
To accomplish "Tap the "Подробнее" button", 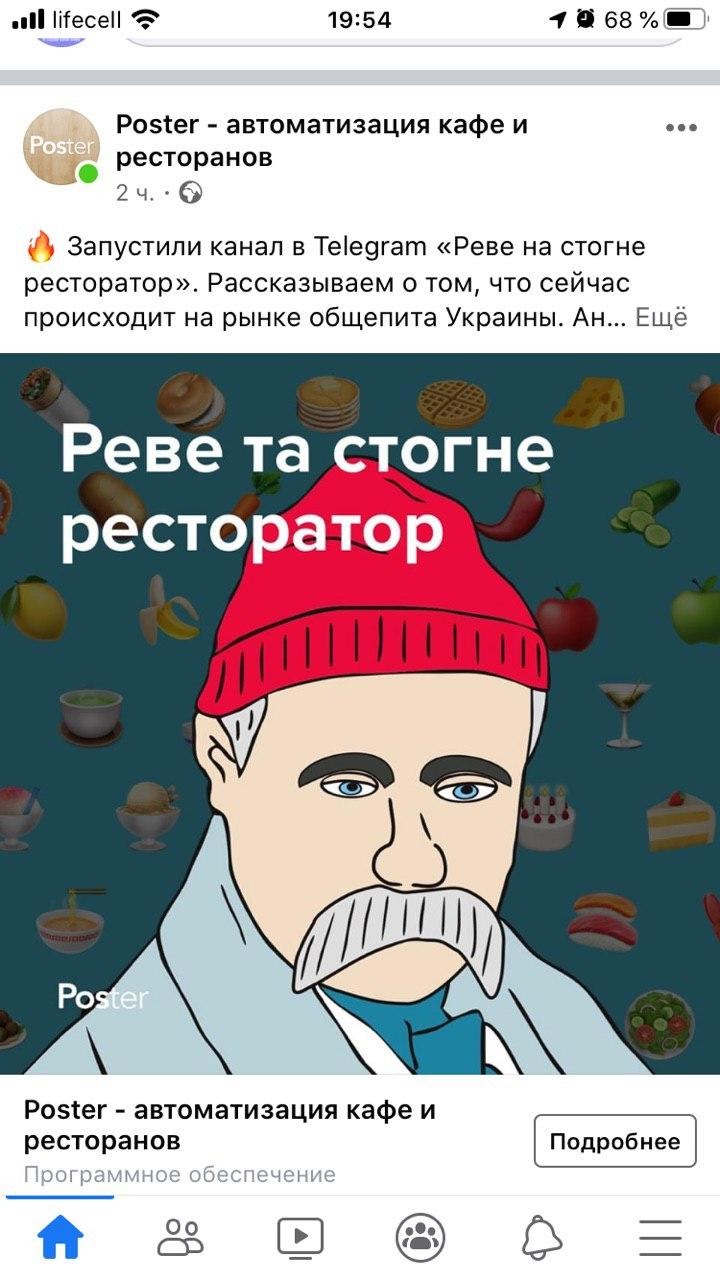I will click(x=614, y=1141).
